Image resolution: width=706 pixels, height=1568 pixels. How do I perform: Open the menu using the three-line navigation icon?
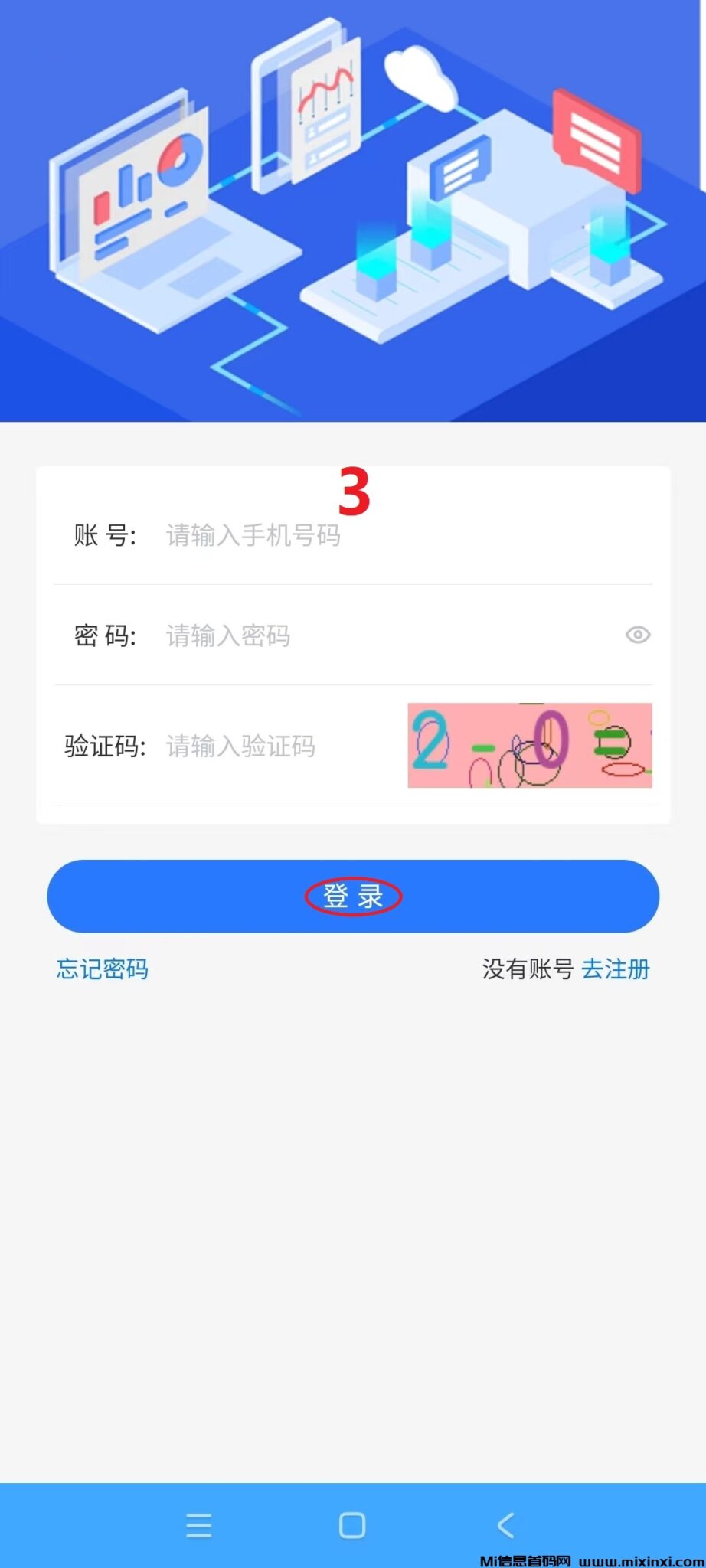tap(198, 1526)
